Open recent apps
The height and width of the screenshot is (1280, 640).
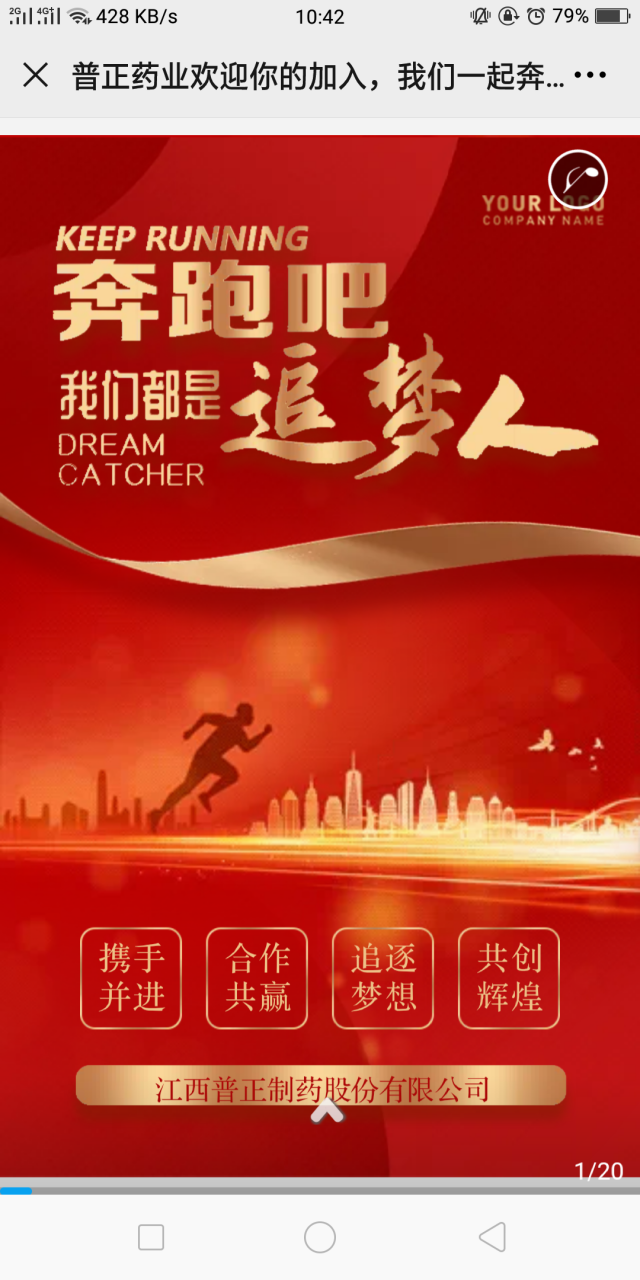[151, 1238]
